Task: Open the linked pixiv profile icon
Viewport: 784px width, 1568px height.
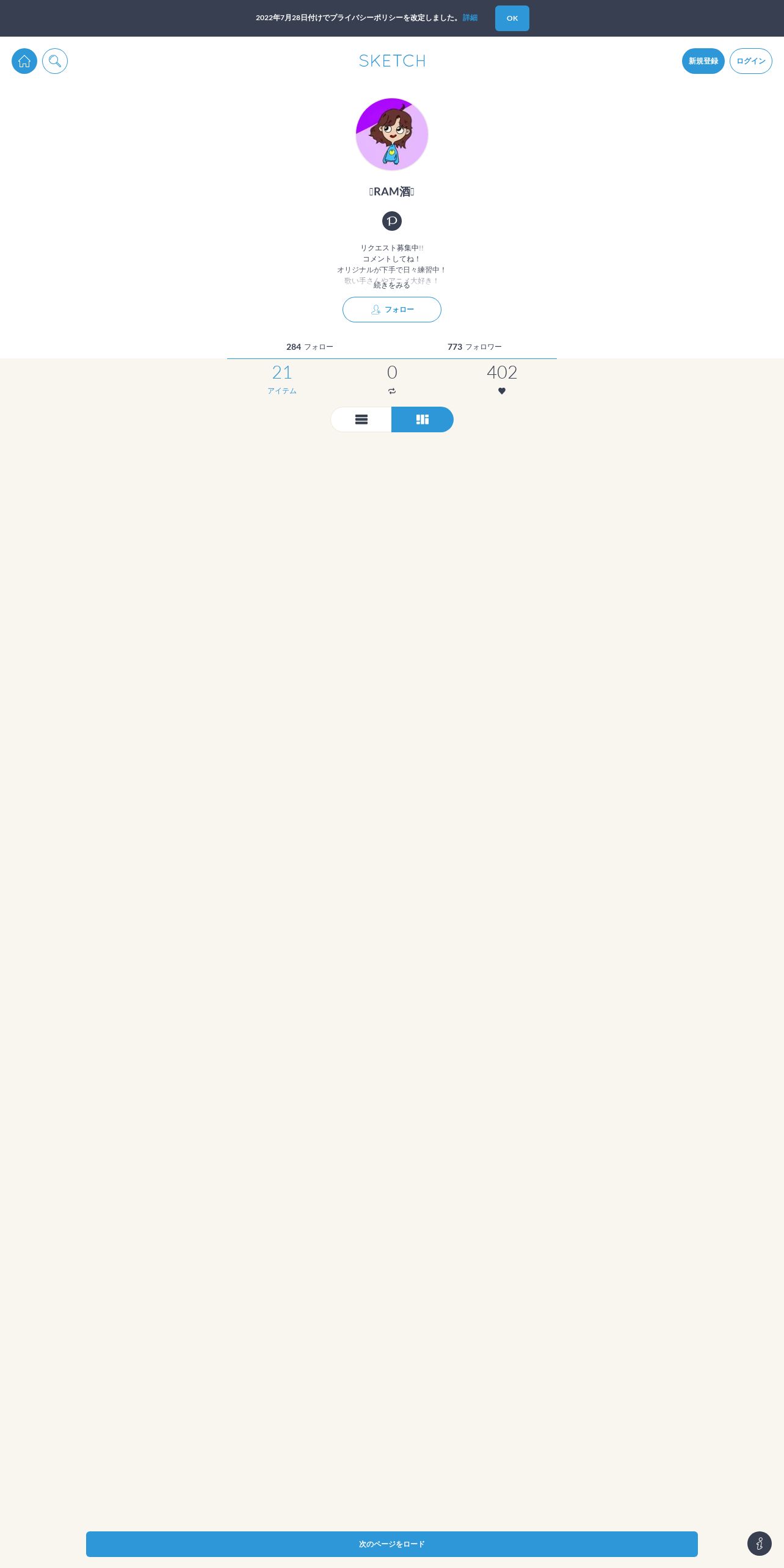Action: point(392,221)
